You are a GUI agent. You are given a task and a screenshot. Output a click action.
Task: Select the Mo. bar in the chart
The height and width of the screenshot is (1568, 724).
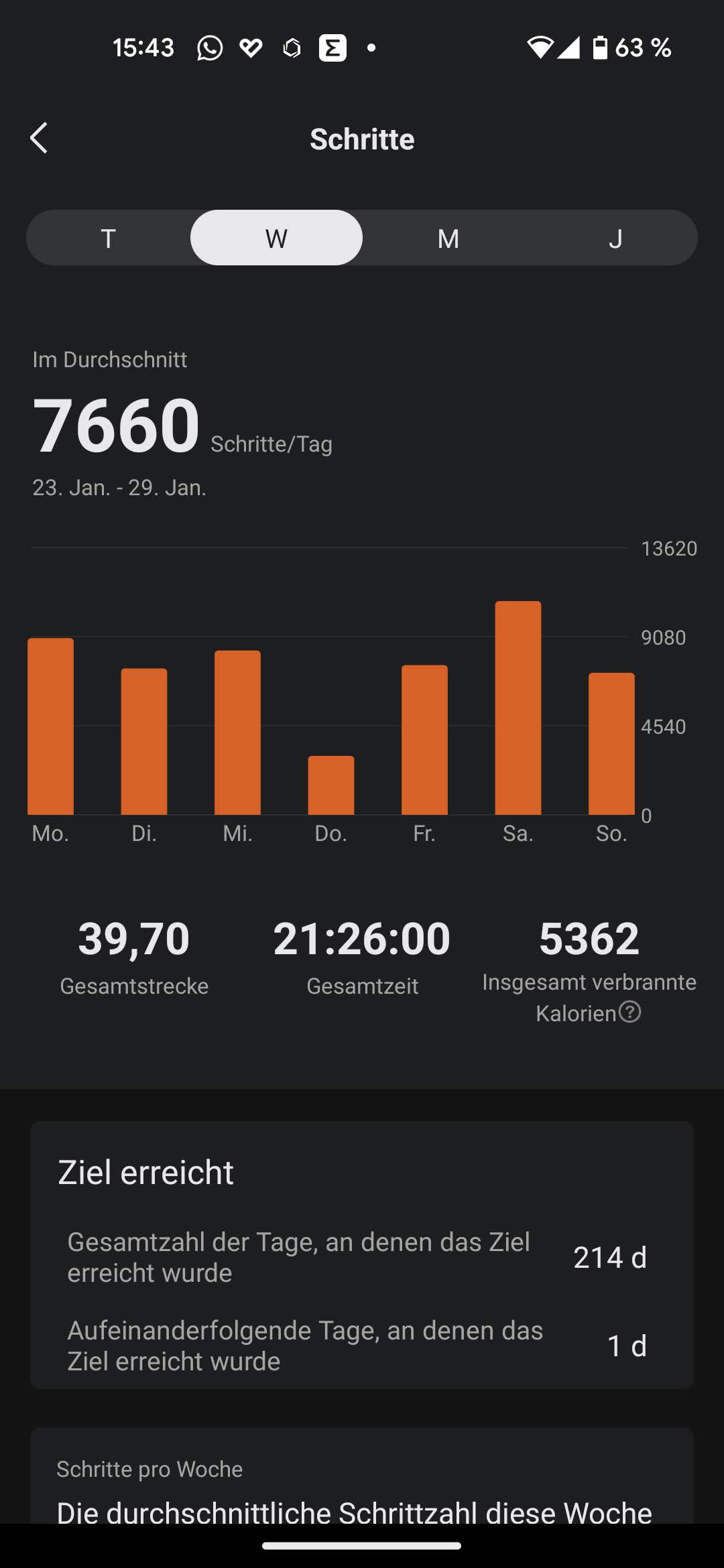[50, 726]
